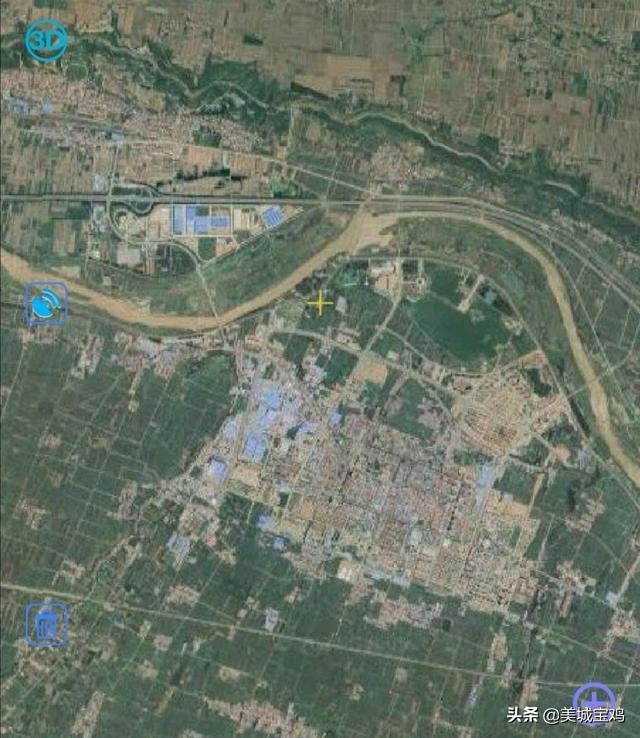Screen dimensions: 640x738
Task: Tap the trash bin icon
Action: point(46,624)
